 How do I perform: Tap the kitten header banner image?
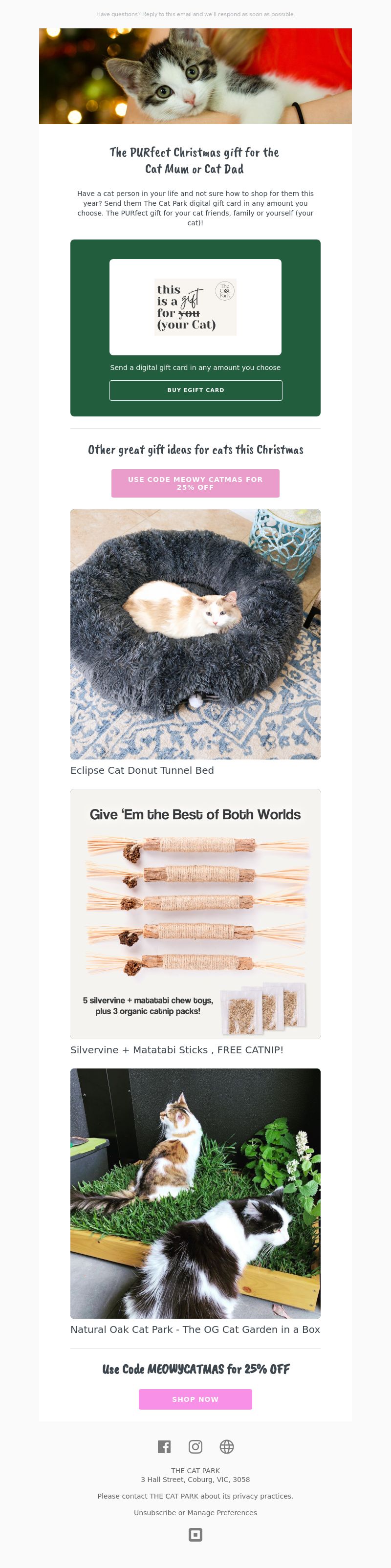(195, 76)
